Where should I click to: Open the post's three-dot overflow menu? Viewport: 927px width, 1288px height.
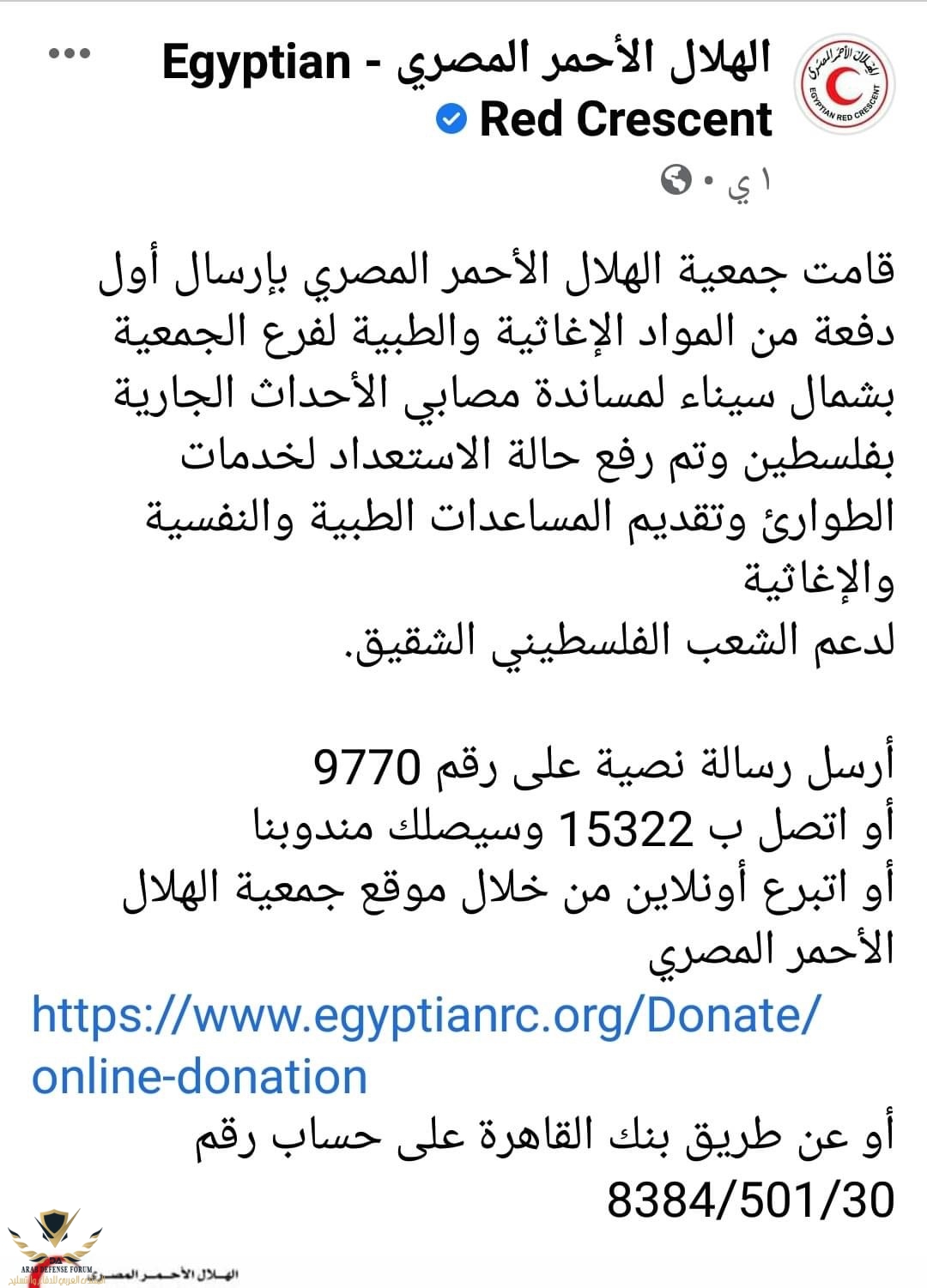click(69, 54)
